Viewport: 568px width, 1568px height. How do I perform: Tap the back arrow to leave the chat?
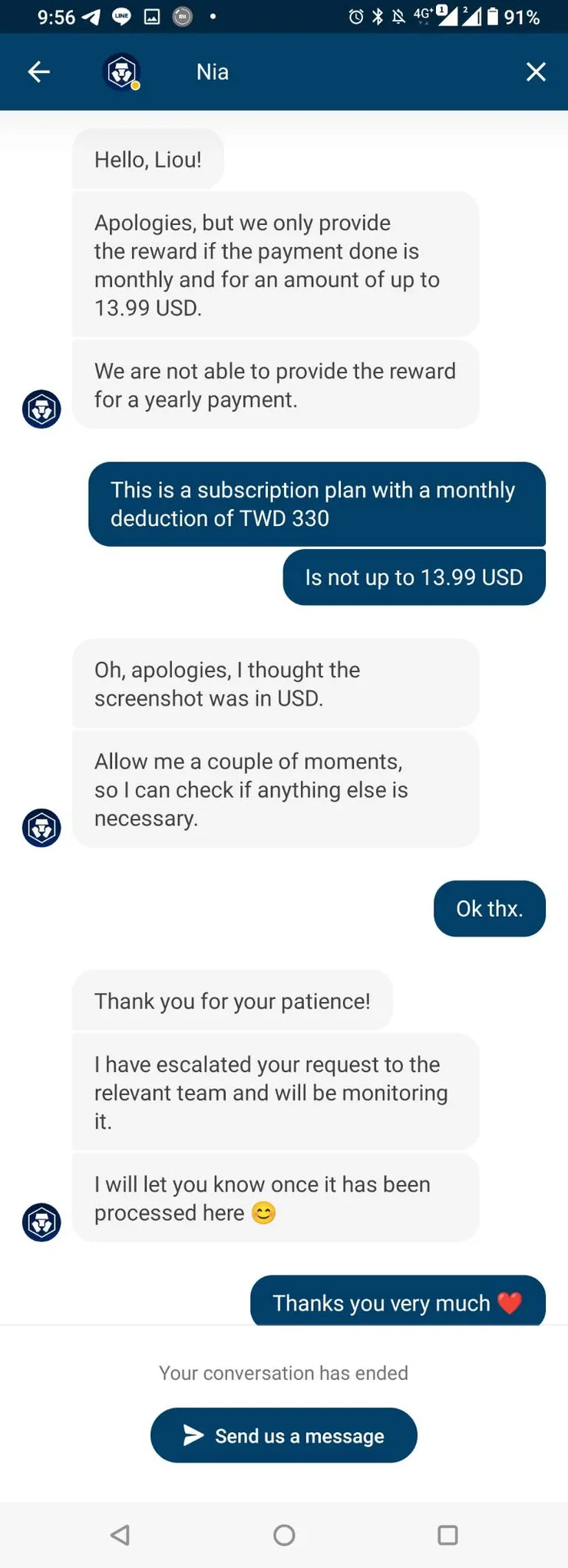coord(38,71)
